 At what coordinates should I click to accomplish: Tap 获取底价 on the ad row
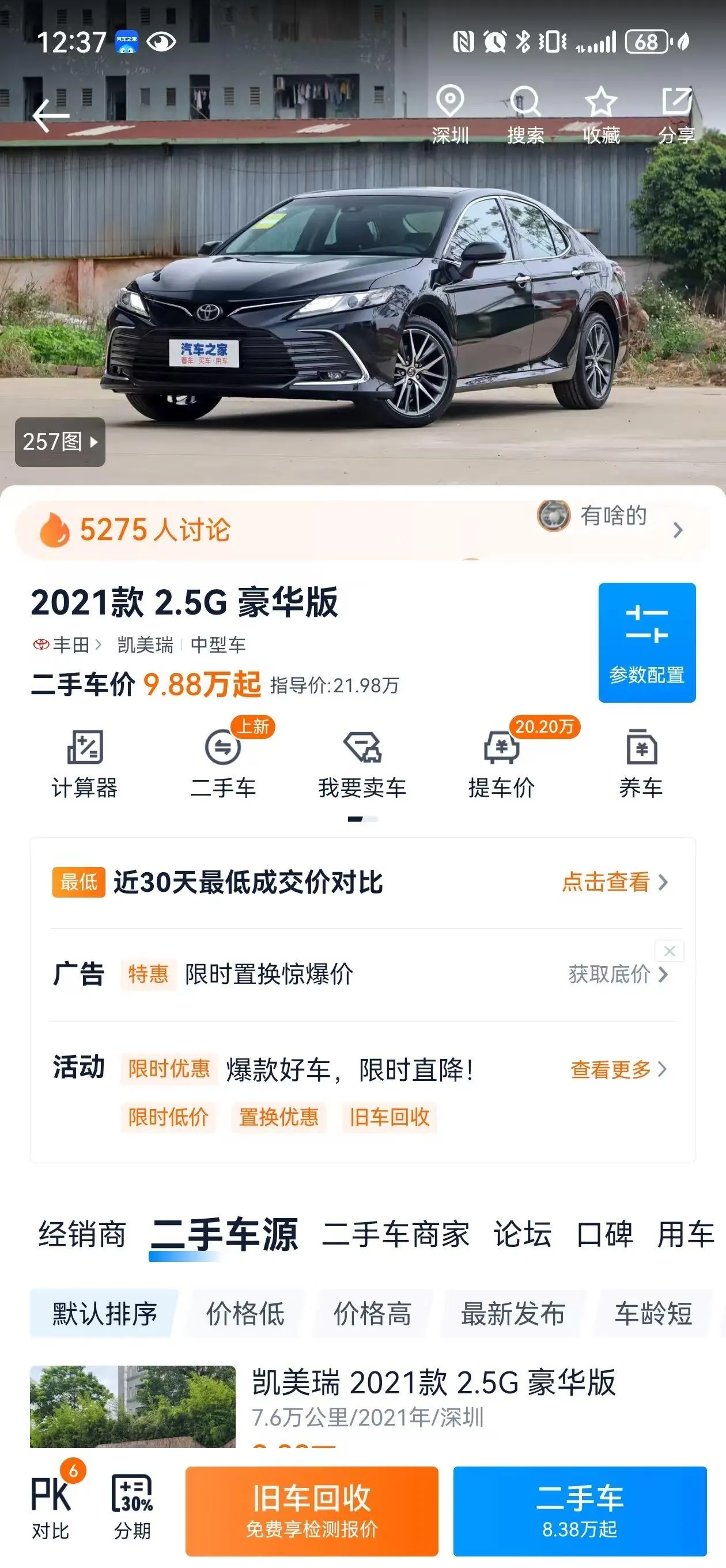(x=618, y=974)
